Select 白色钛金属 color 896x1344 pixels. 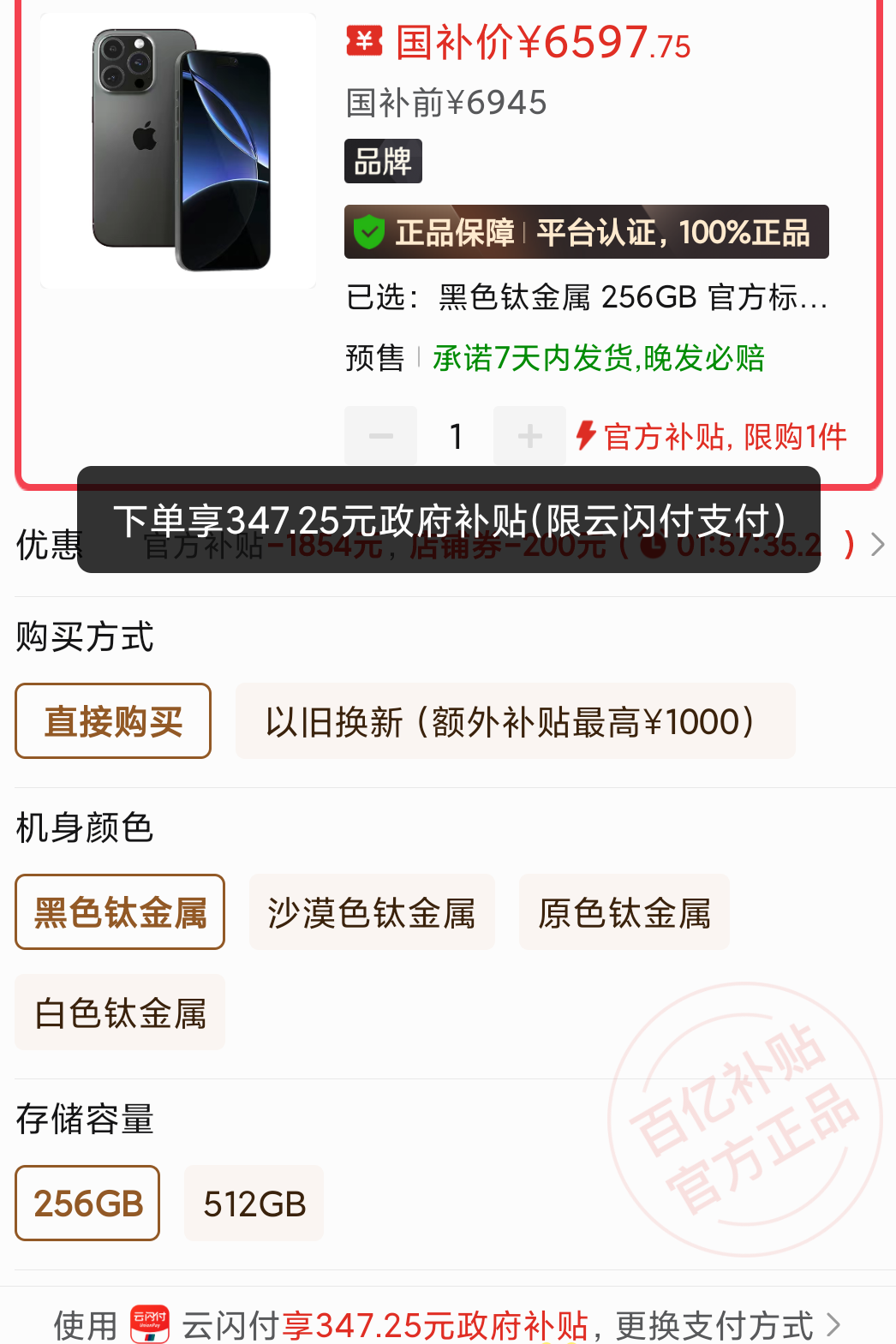coord(120,1012)
